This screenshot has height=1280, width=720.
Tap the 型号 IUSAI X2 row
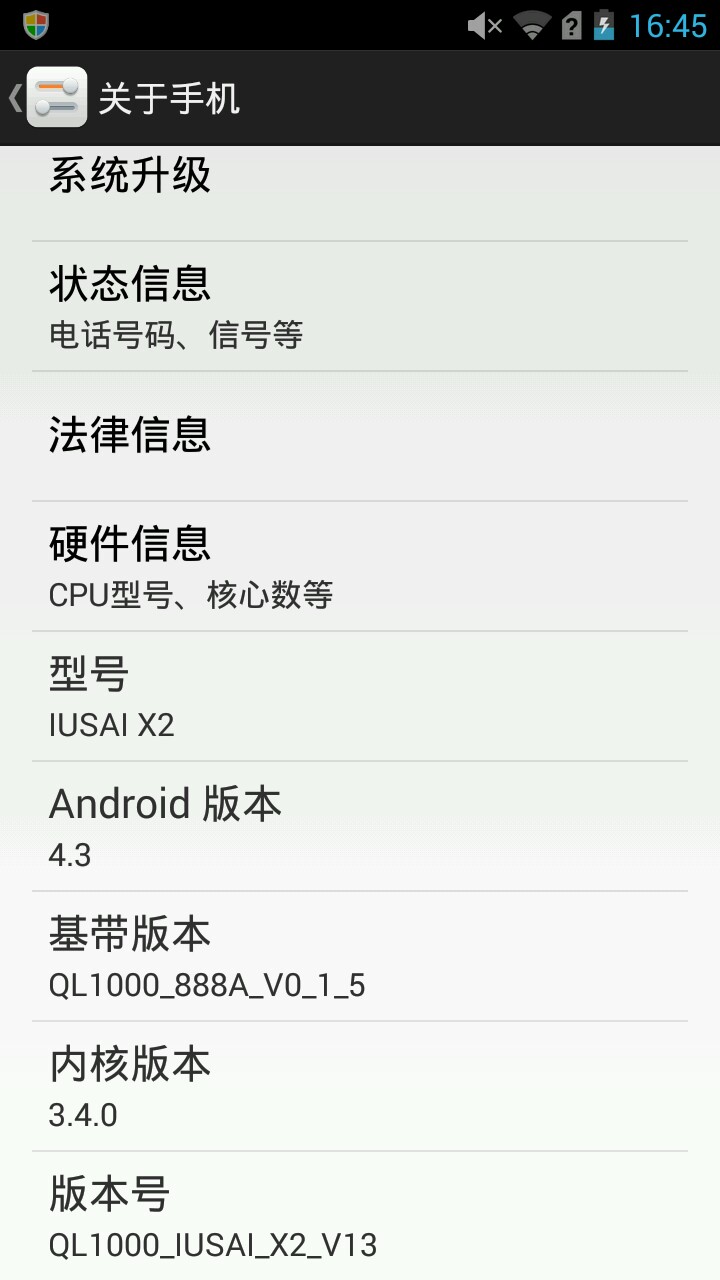tap(359, 696)
